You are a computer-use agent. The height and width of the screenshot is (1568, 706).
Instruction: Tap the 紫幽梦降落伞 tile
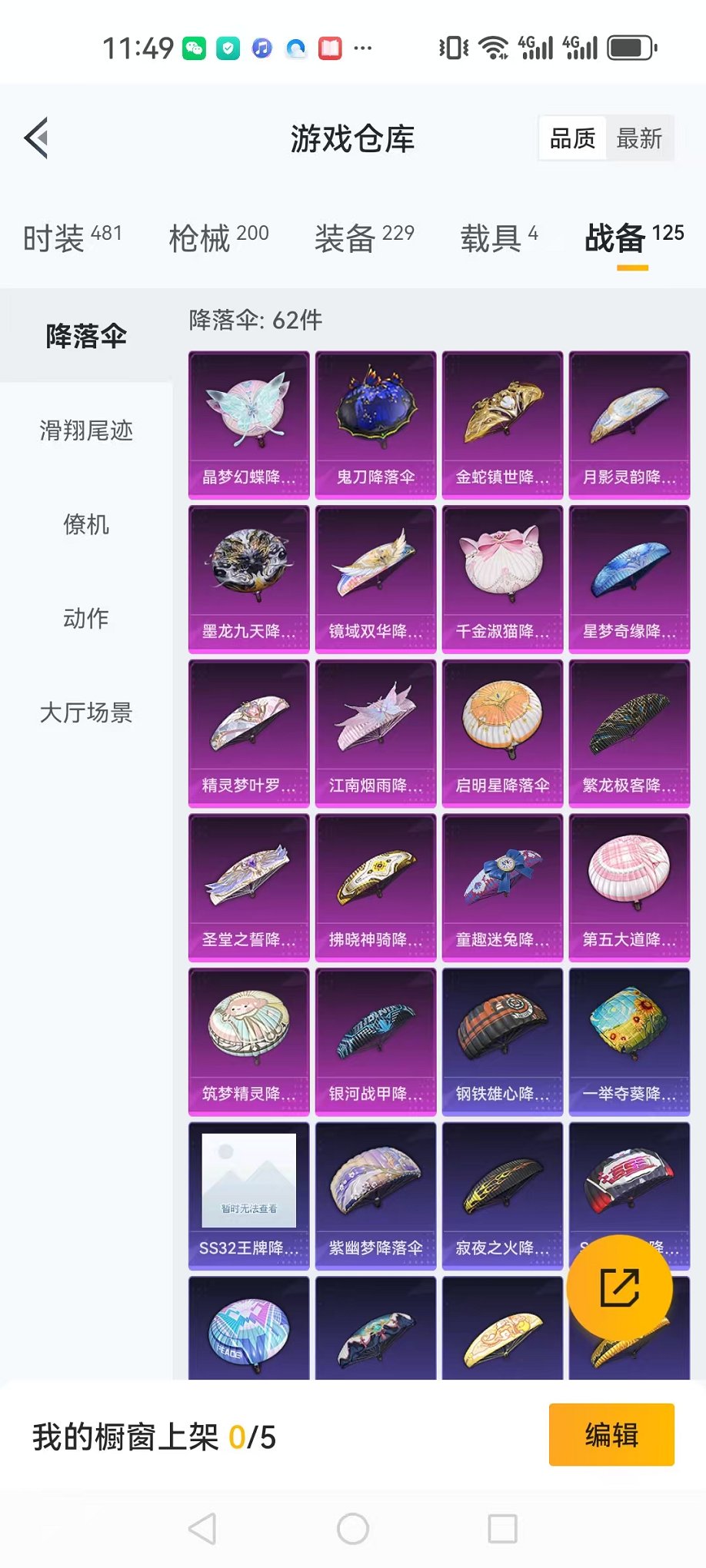click(375, 1195)
